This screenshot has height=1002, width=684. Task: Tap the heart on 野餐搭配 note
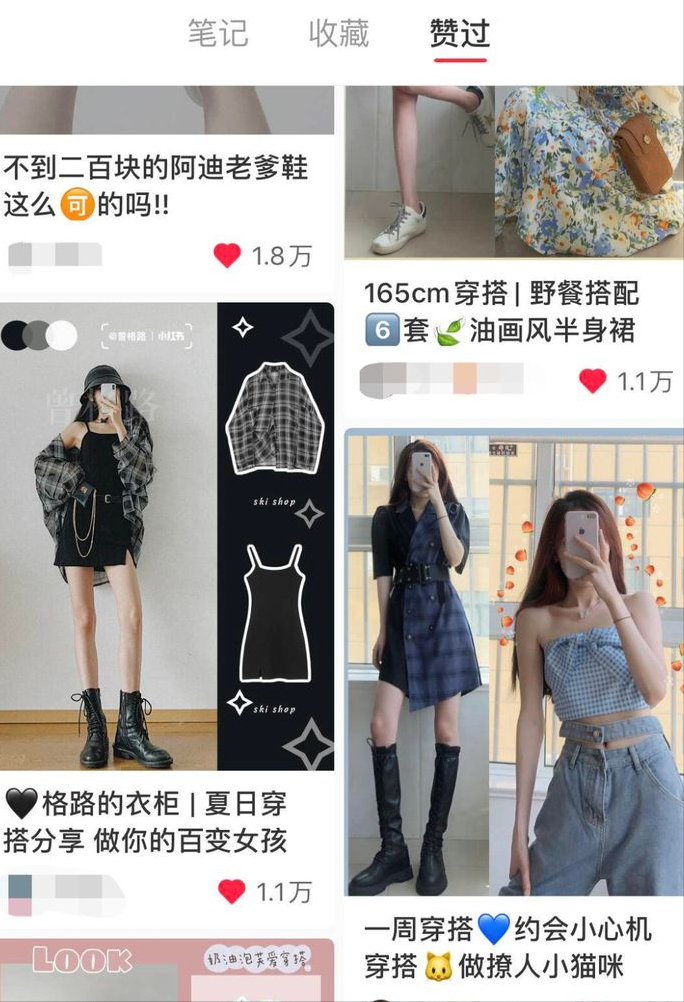coord(593,381)
